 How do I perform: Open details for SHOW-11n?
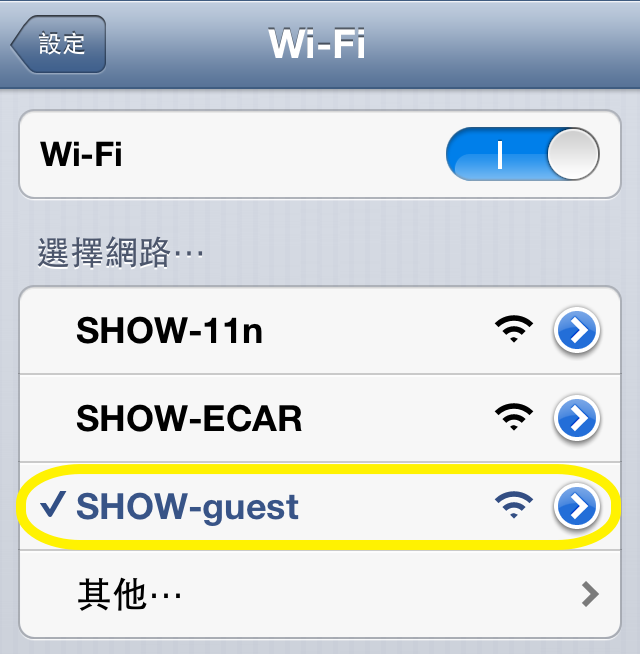tap(577, 330)
